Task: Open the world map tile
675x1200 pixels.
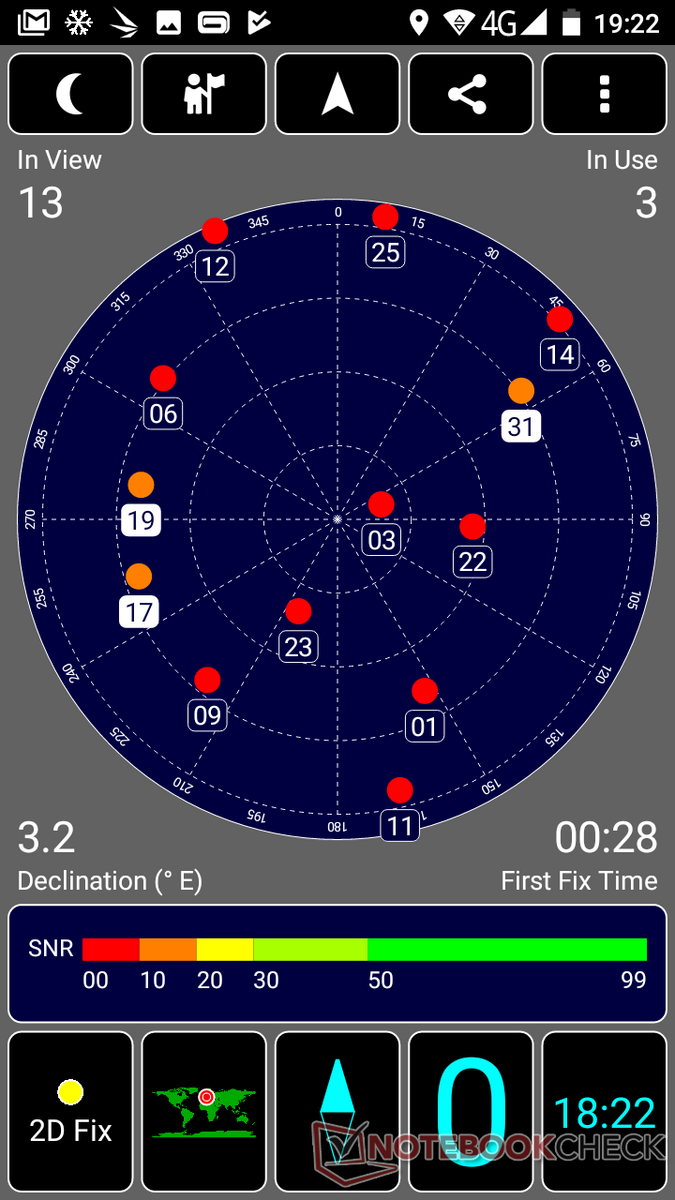Action: 204,1114
